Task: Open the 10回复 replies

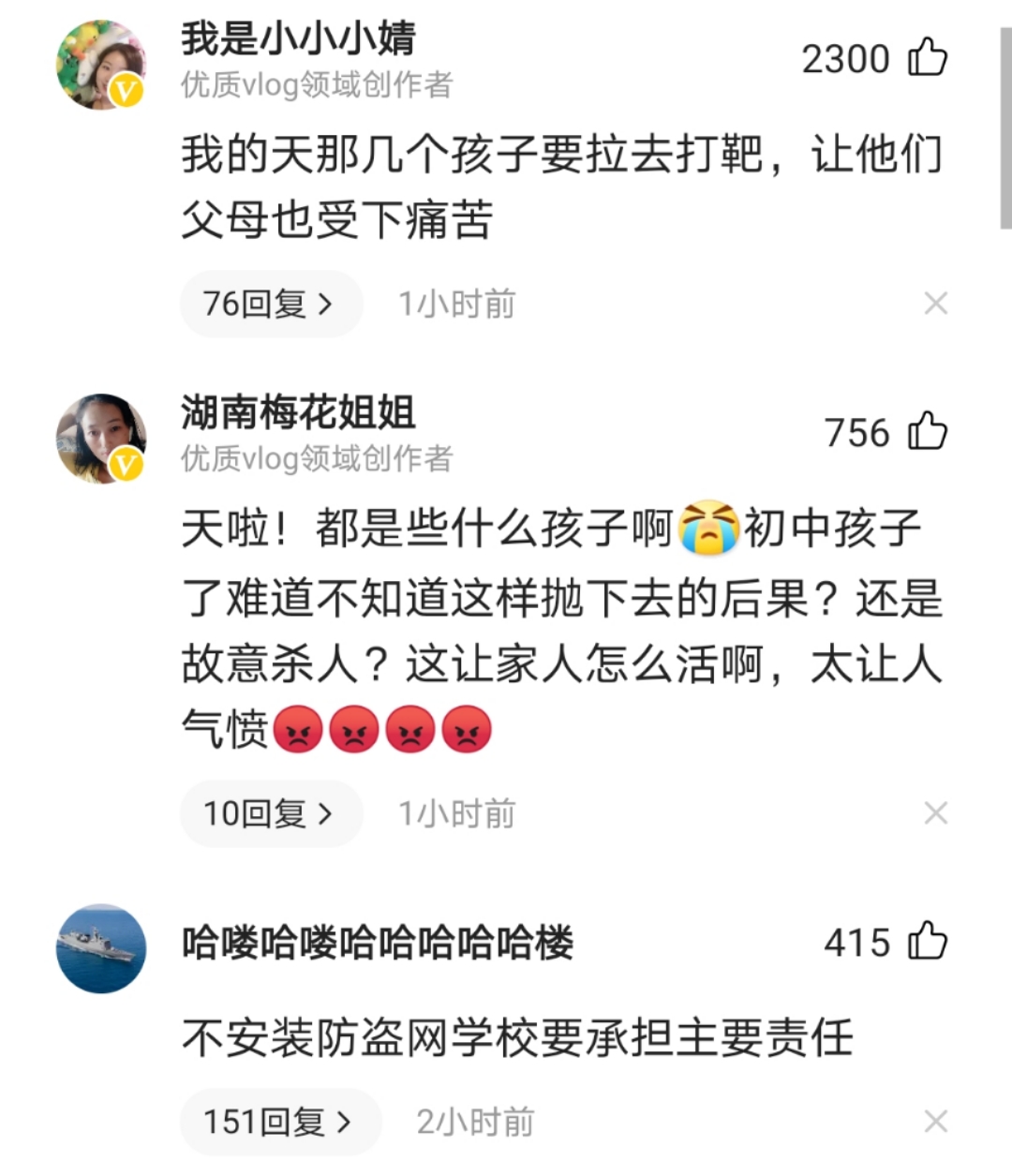Action: (270, 813)
